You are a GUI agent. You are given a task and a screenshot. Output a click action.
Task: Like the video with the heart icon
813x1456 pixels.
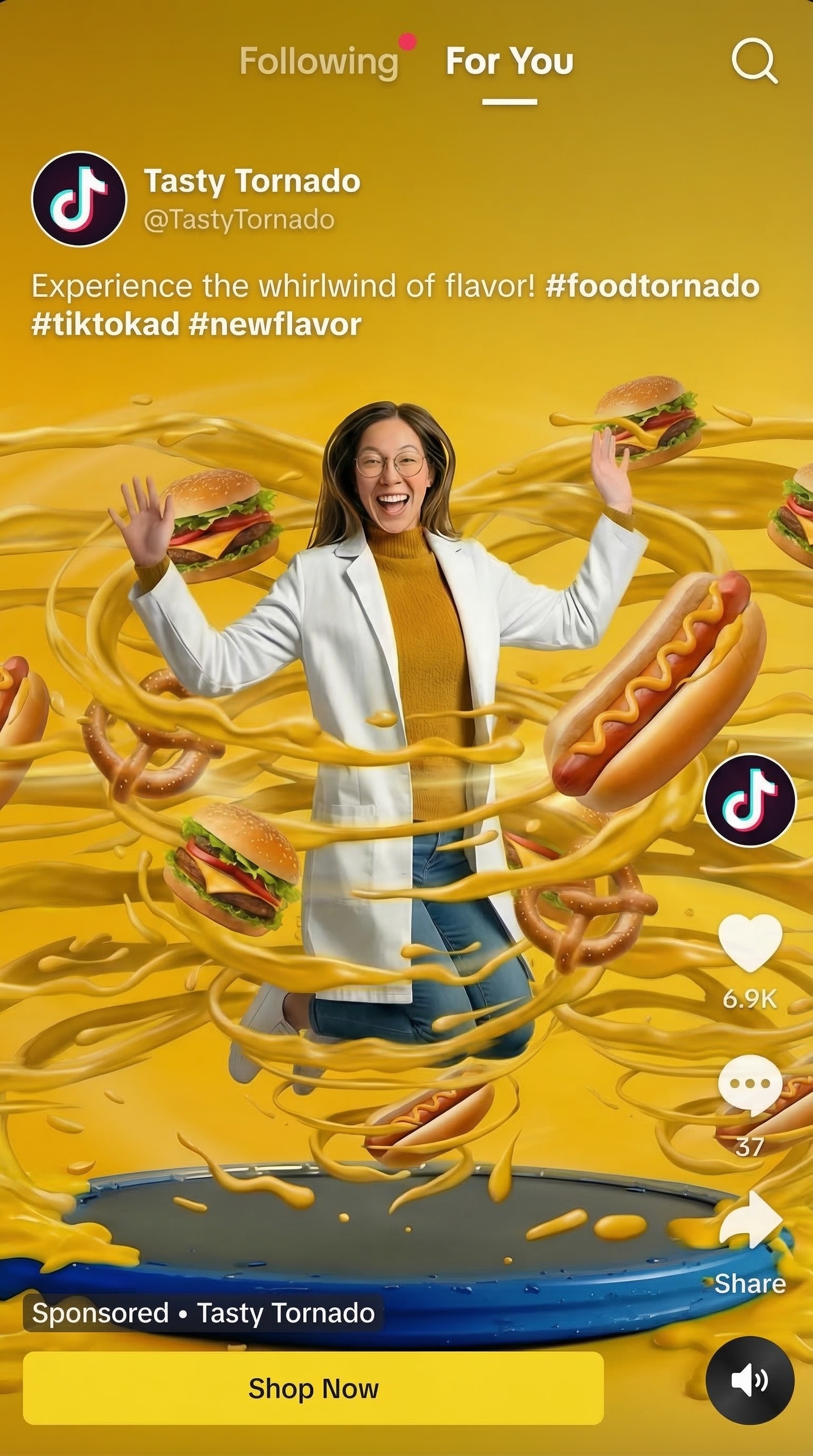(x=749, y=943)
